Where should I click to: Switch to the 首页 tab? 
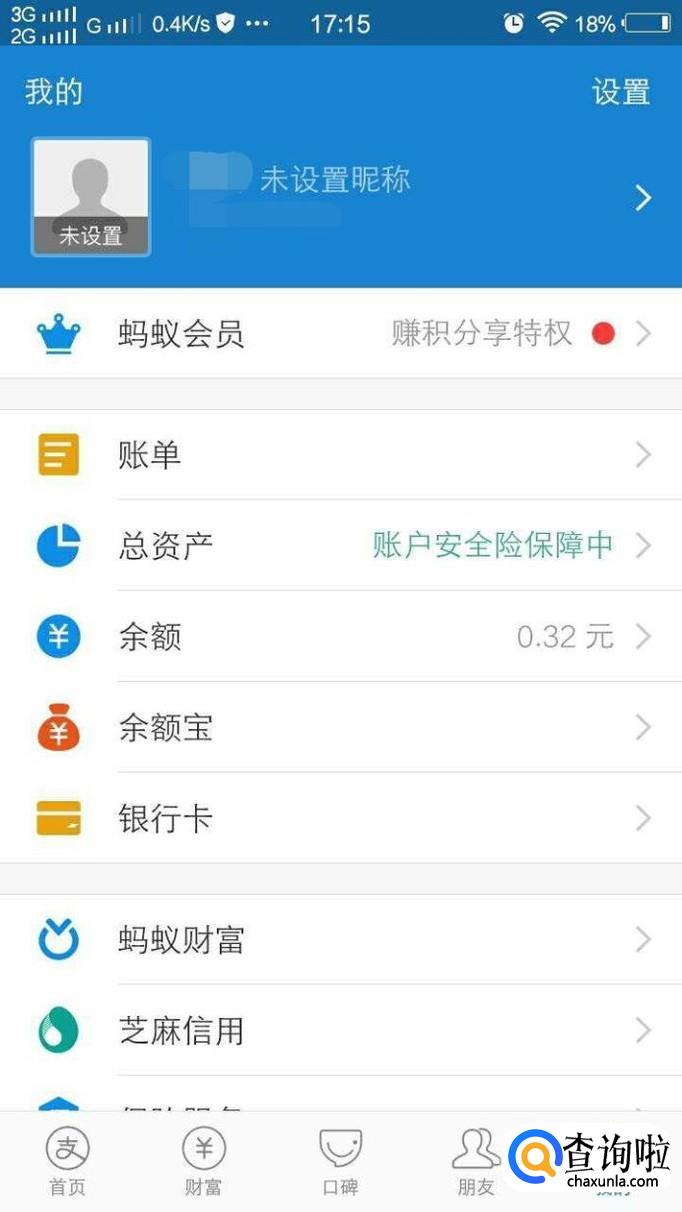coord(68,1162)
